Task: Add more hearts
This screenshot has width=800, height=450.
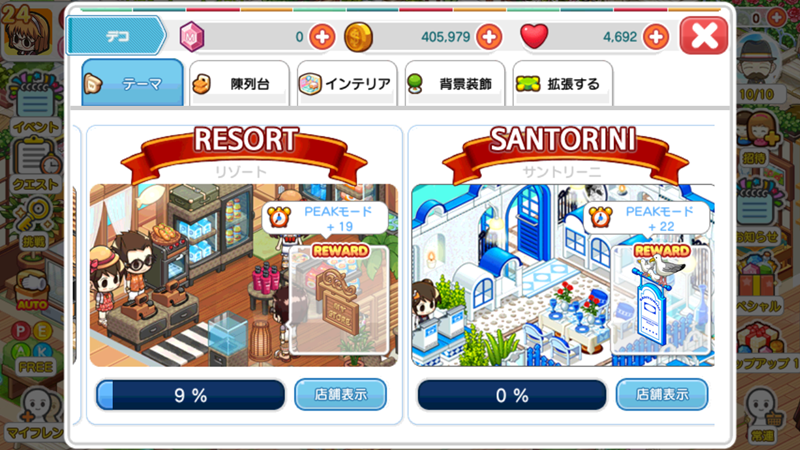Action: point(655,37)
